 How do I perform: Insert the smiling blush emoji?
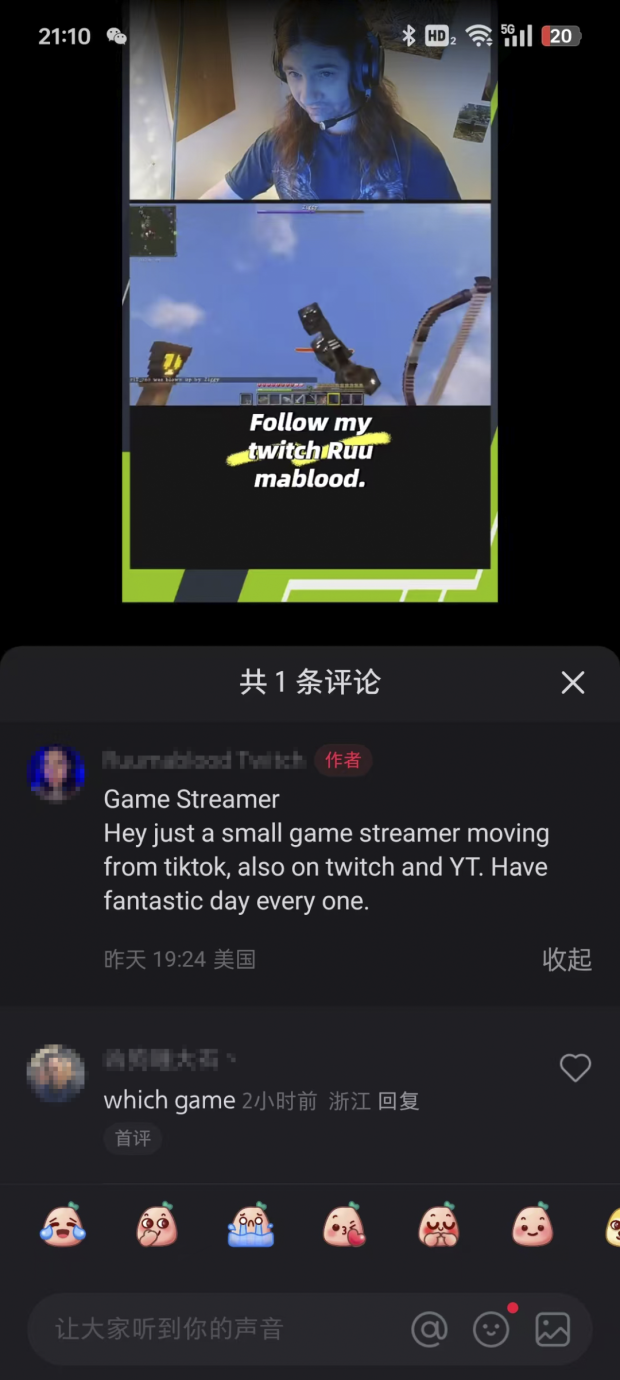coord(532,1225)
